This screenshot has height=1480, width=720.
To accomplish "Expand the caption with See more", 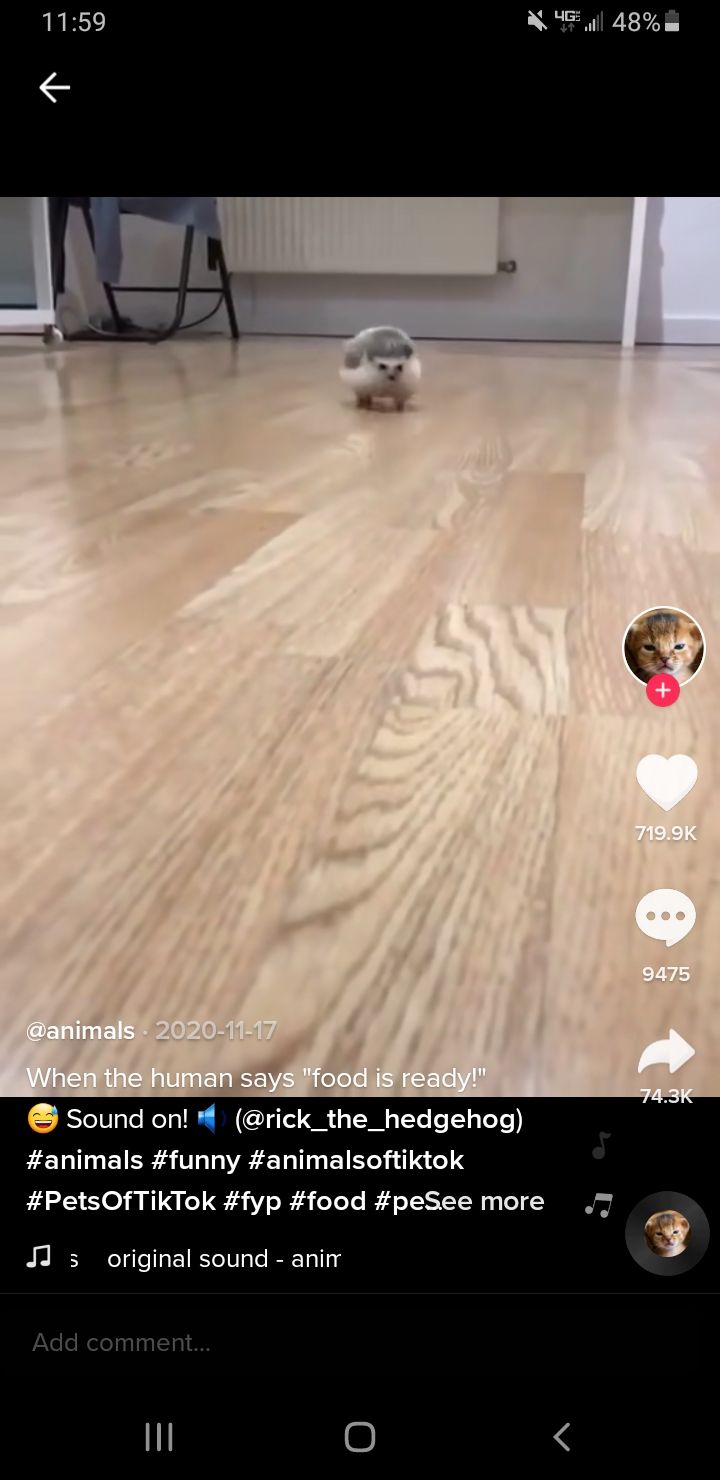I will coord(488,1201).
